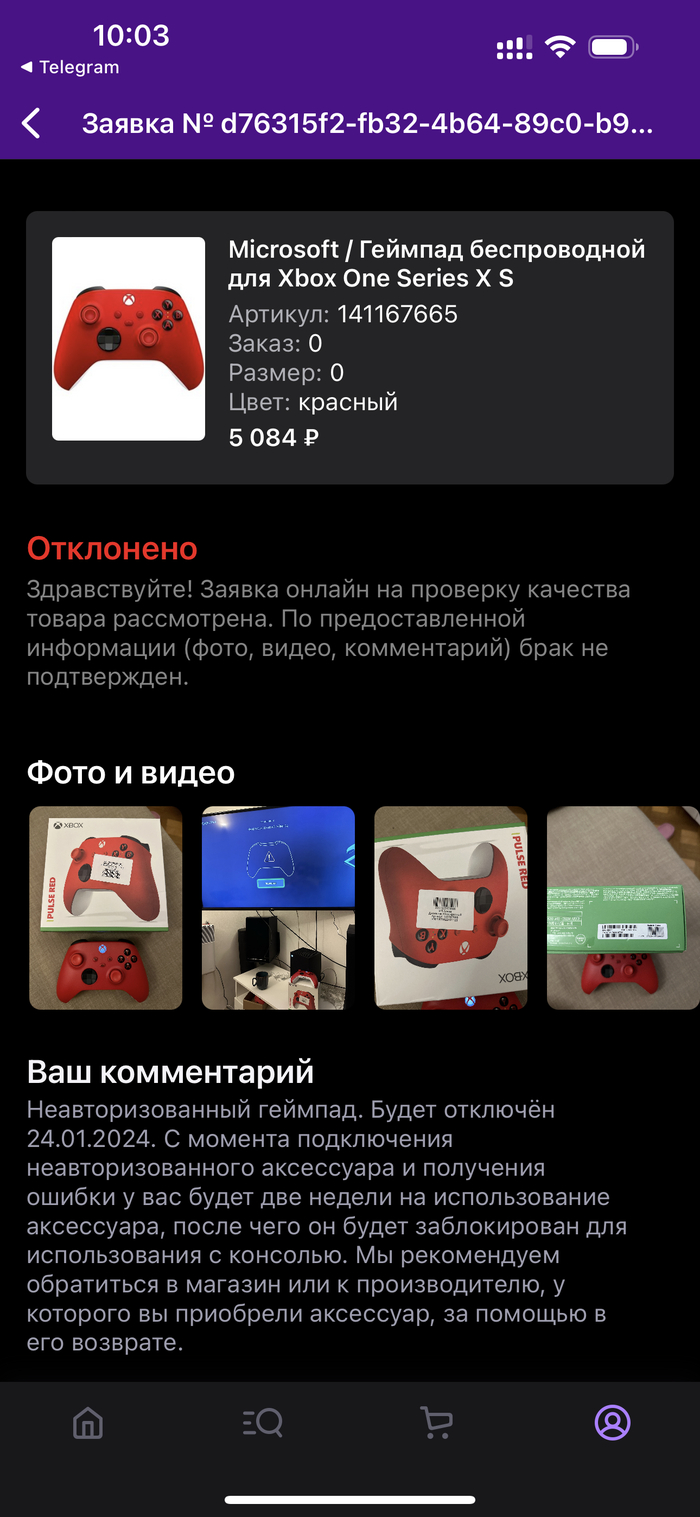The image size is (700, 1517).
Task: Open second photo showing the TV screen
Action: pos(278,907)
